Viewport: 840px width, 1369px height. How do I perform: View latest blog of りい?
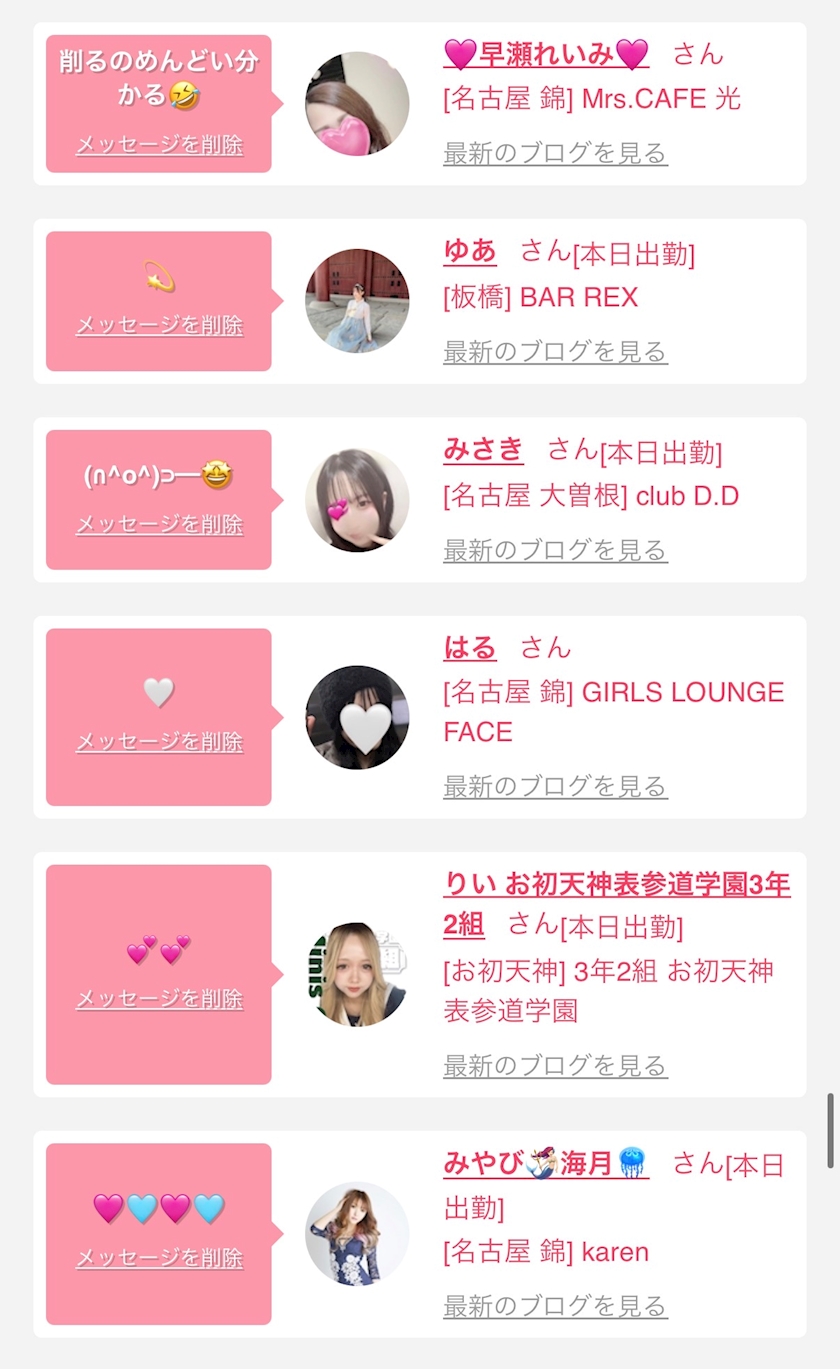[555, 1066]
